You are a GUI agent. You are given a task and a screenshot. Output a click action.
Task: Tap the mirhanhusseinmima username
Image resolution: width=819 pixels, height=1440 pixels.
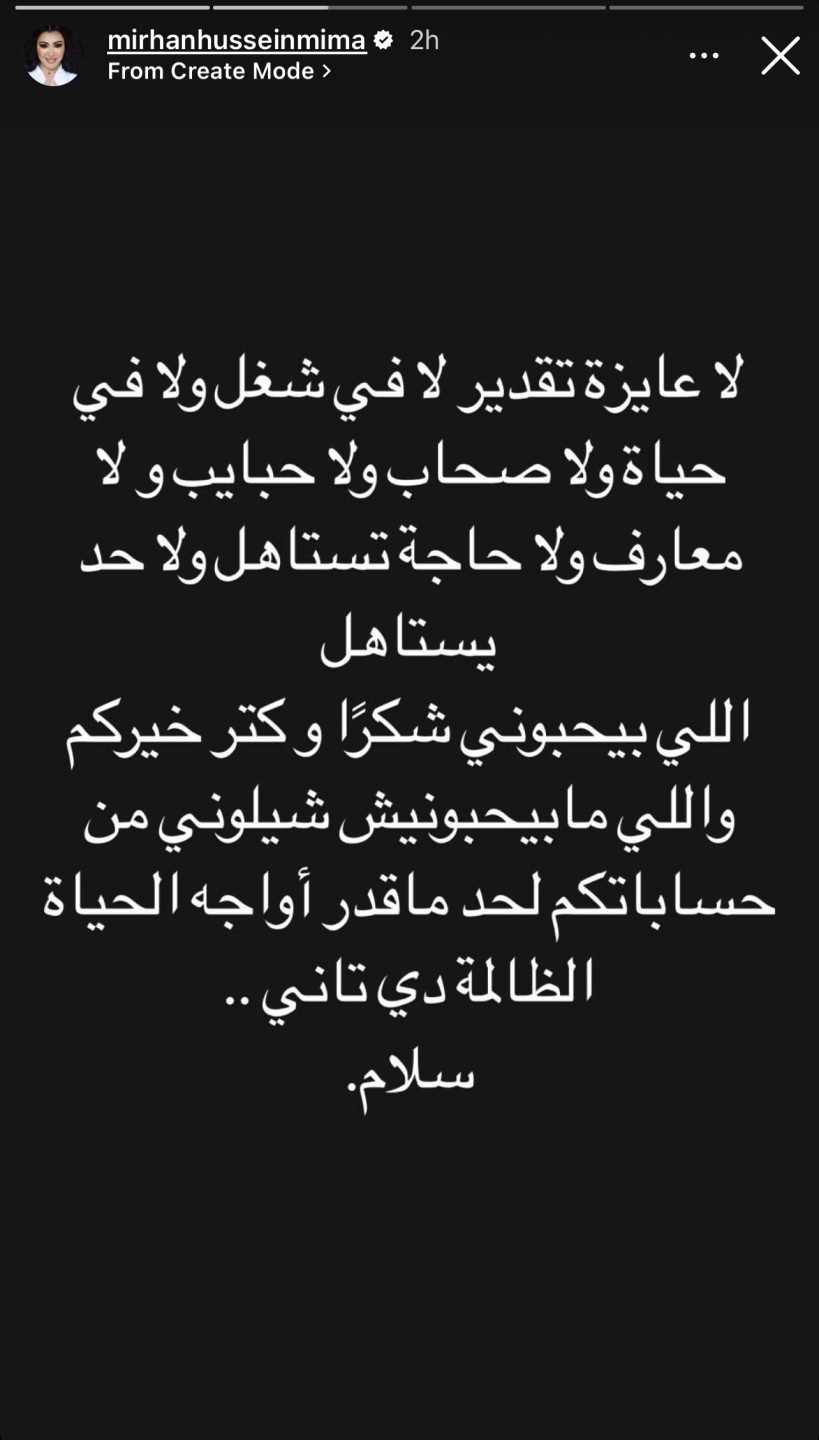tap(236, 40)
